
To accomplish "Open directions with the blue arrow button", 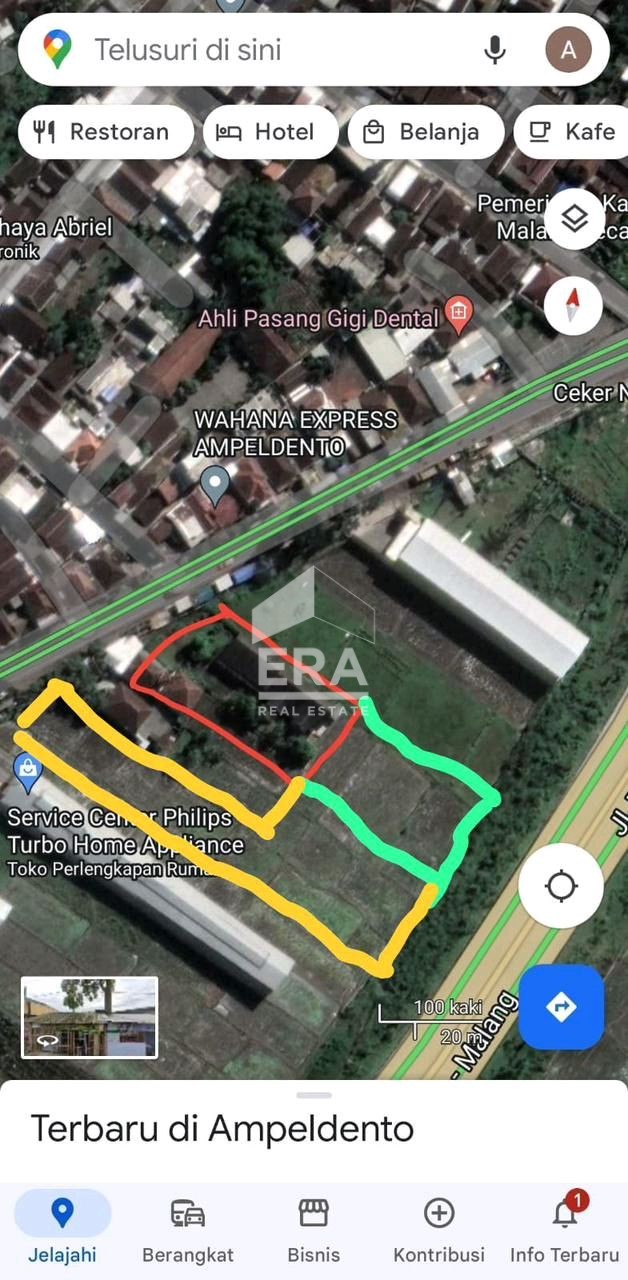I will coord(561,1006).
